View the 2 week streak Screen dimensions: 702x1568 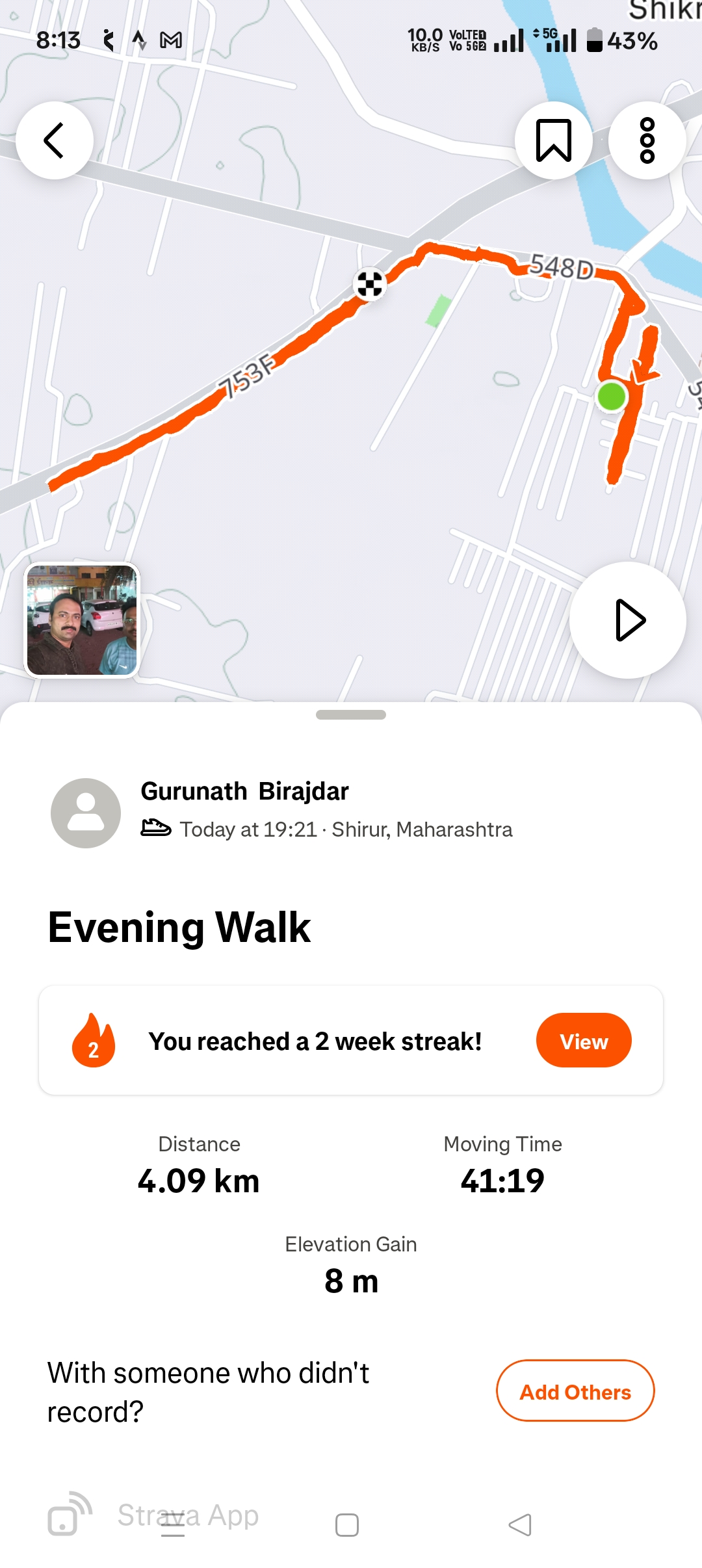(583, 1040)
